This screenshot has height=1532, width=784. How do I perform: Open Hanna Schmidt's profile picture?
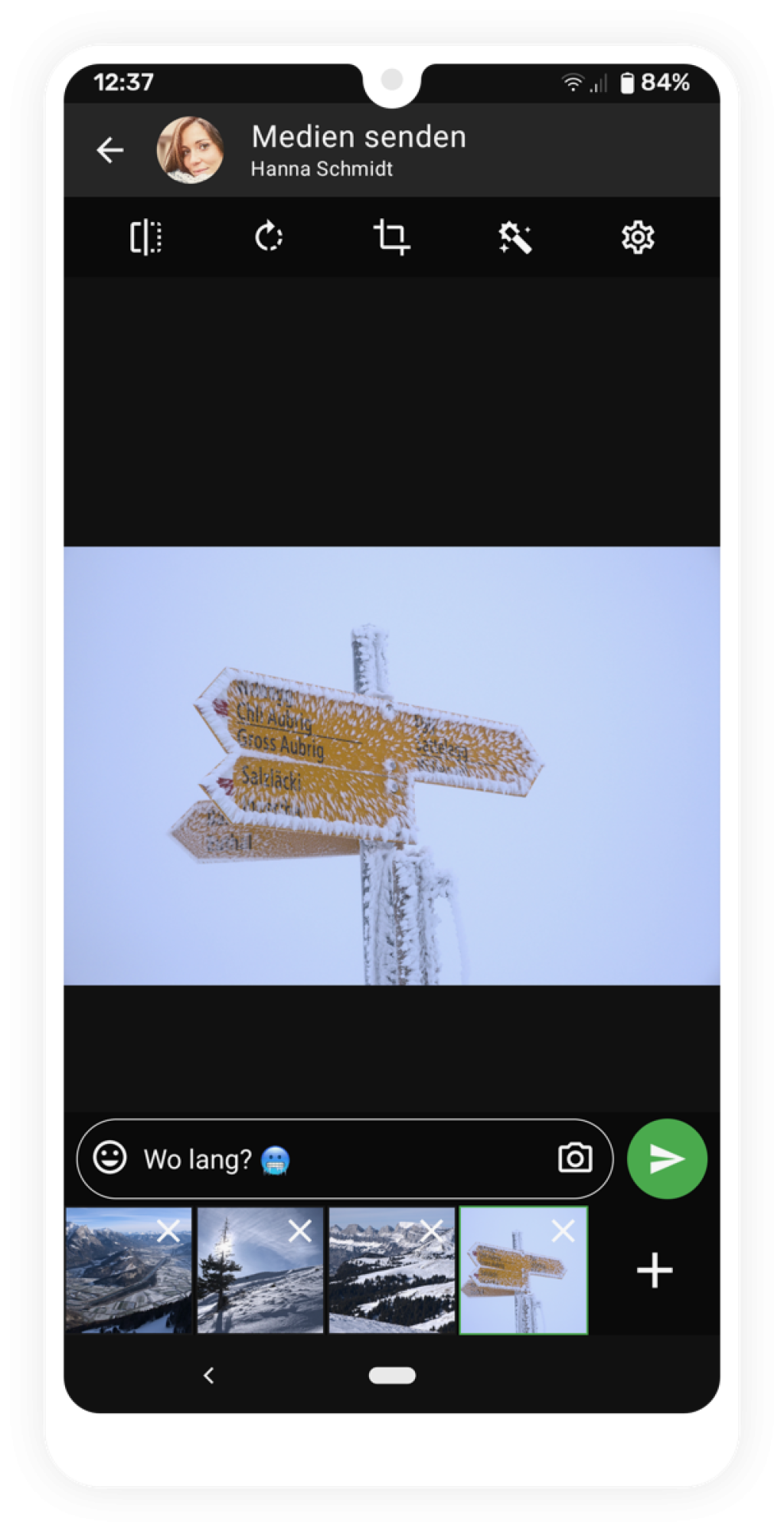pyautogui.click(x=188, y=149)
